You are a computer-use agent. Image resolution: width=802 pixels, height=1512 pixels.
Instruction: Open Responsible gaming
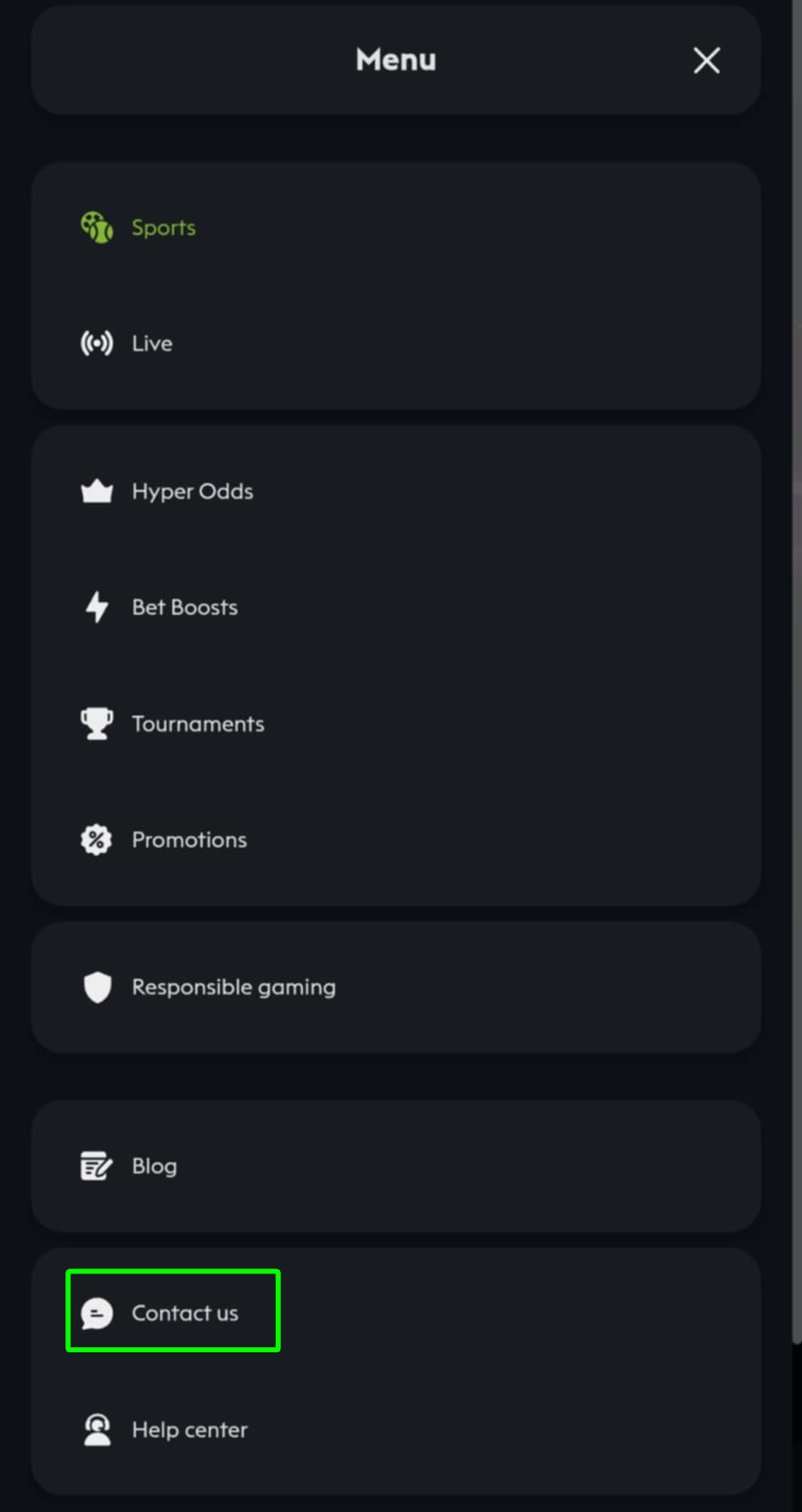click(x=233, y=987)
